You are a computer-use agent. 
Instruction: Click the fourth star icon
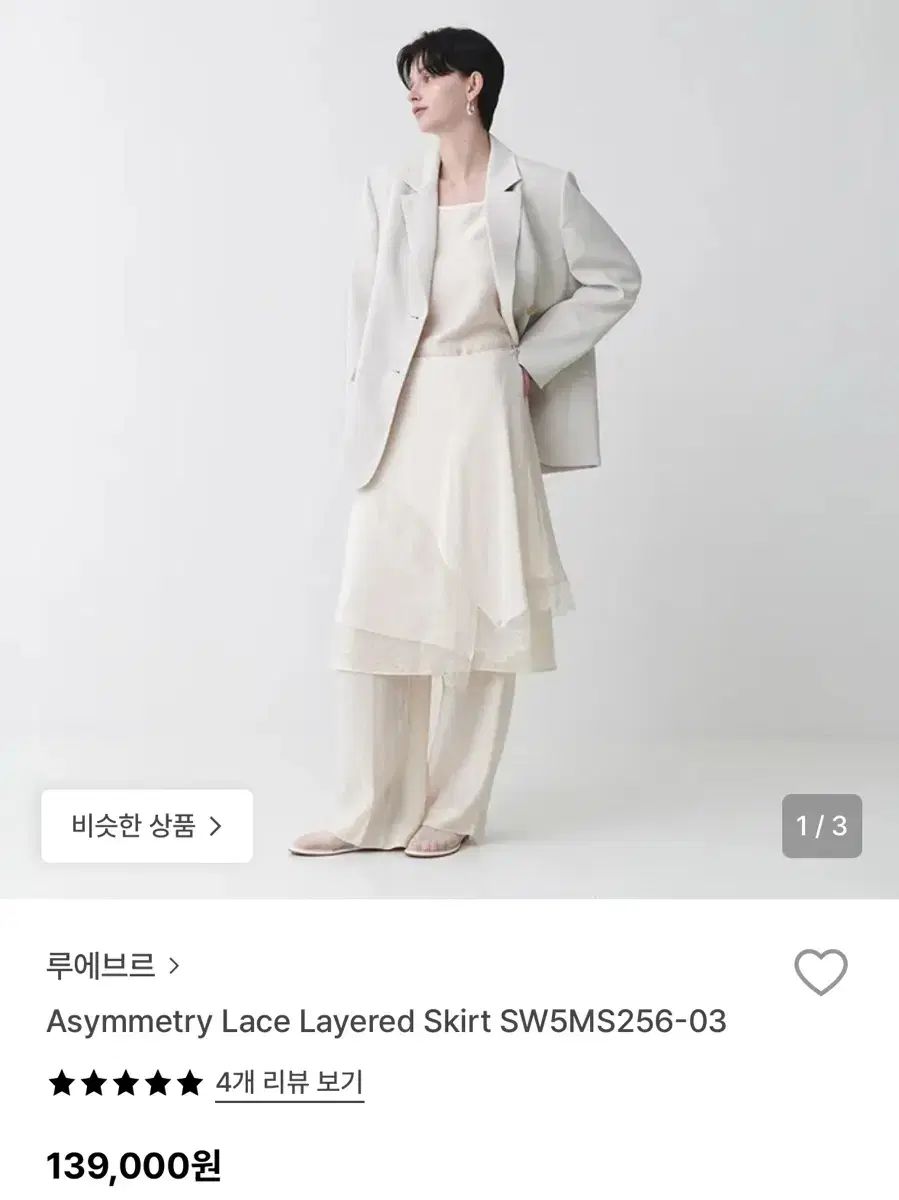point(159,1080)
